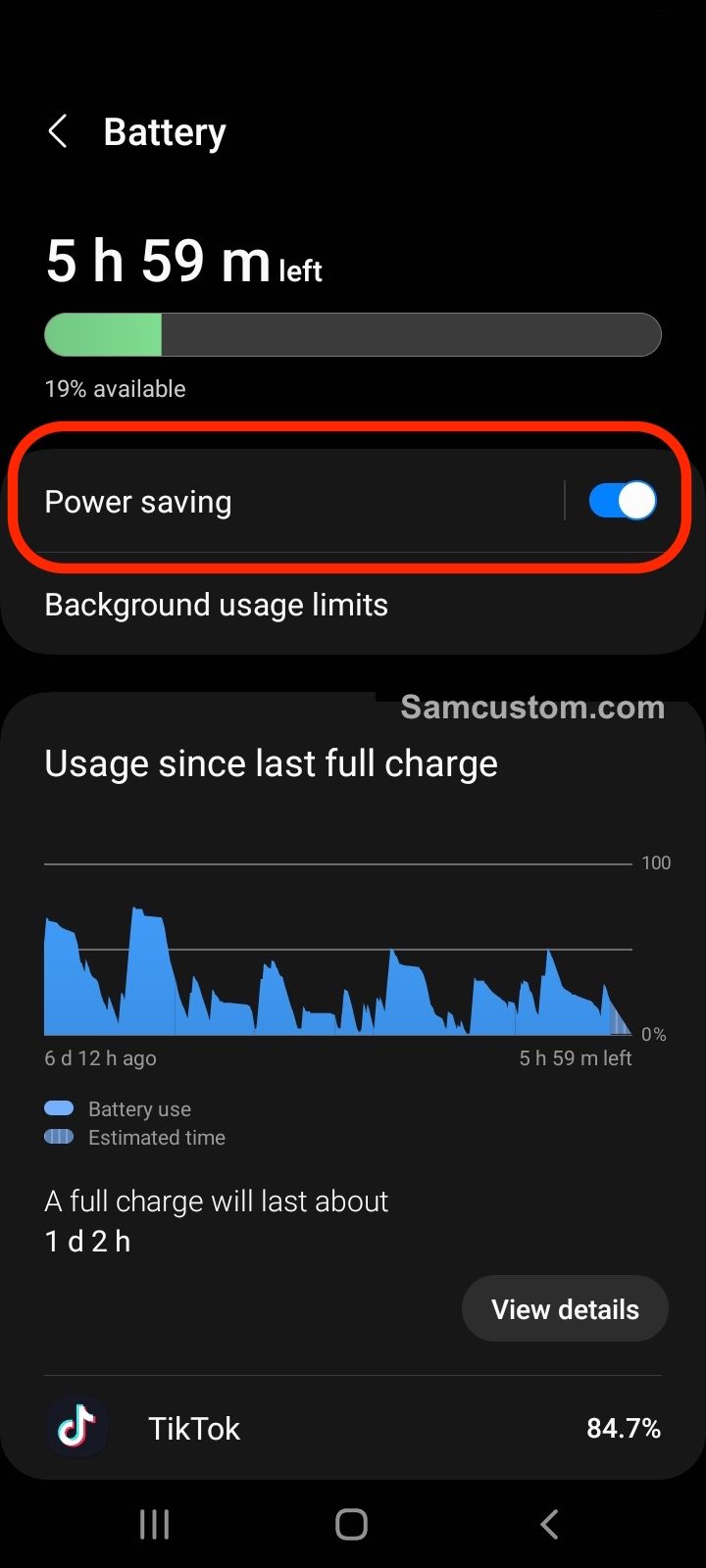Image resolution: width=706 pixels, height=1568 pixels.
Task: Go to the home screen
Action: click(x=351, y=1524)
